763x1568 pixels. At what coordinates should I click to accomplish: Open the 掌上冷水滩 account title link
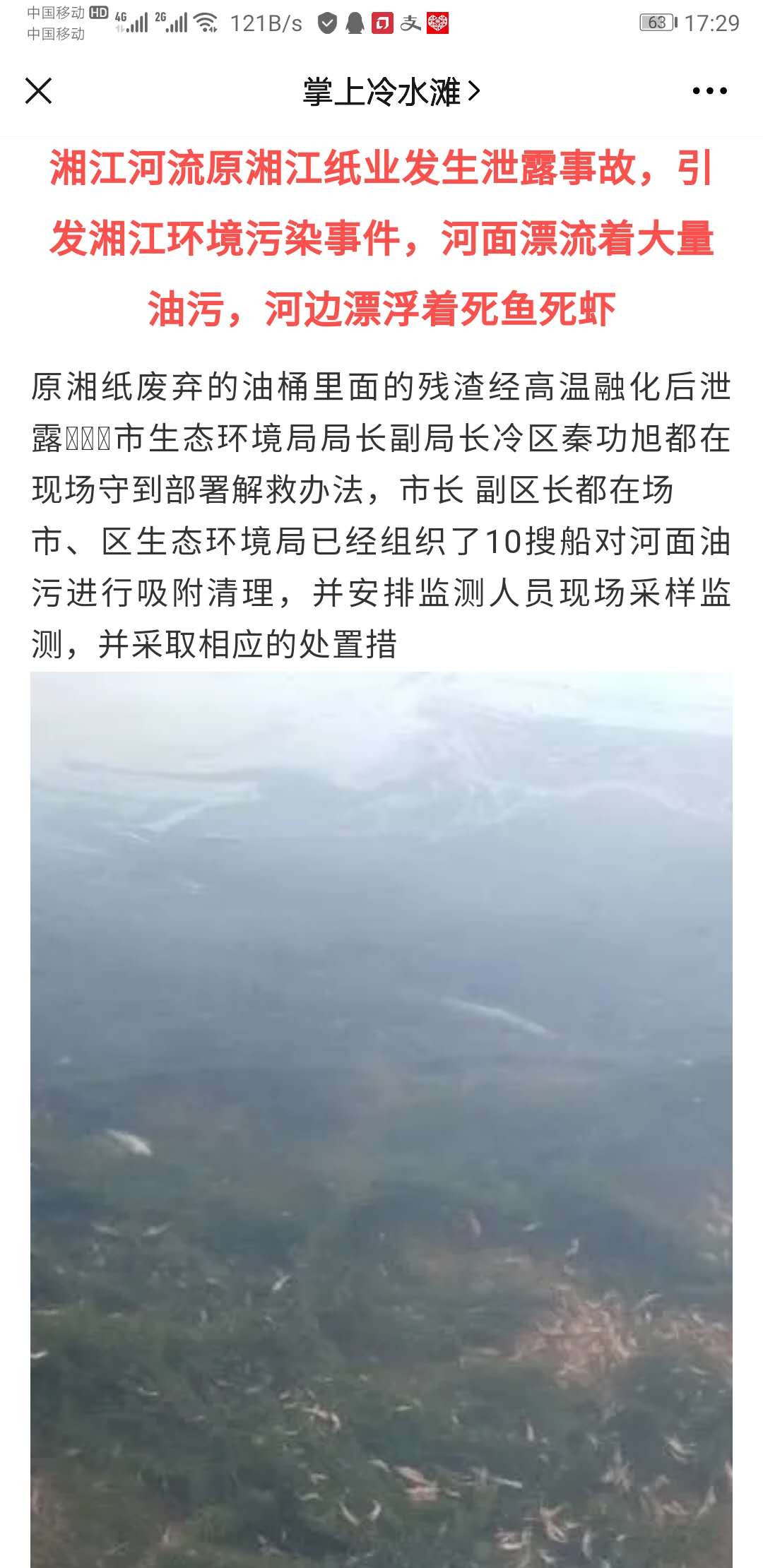[391, 92]
